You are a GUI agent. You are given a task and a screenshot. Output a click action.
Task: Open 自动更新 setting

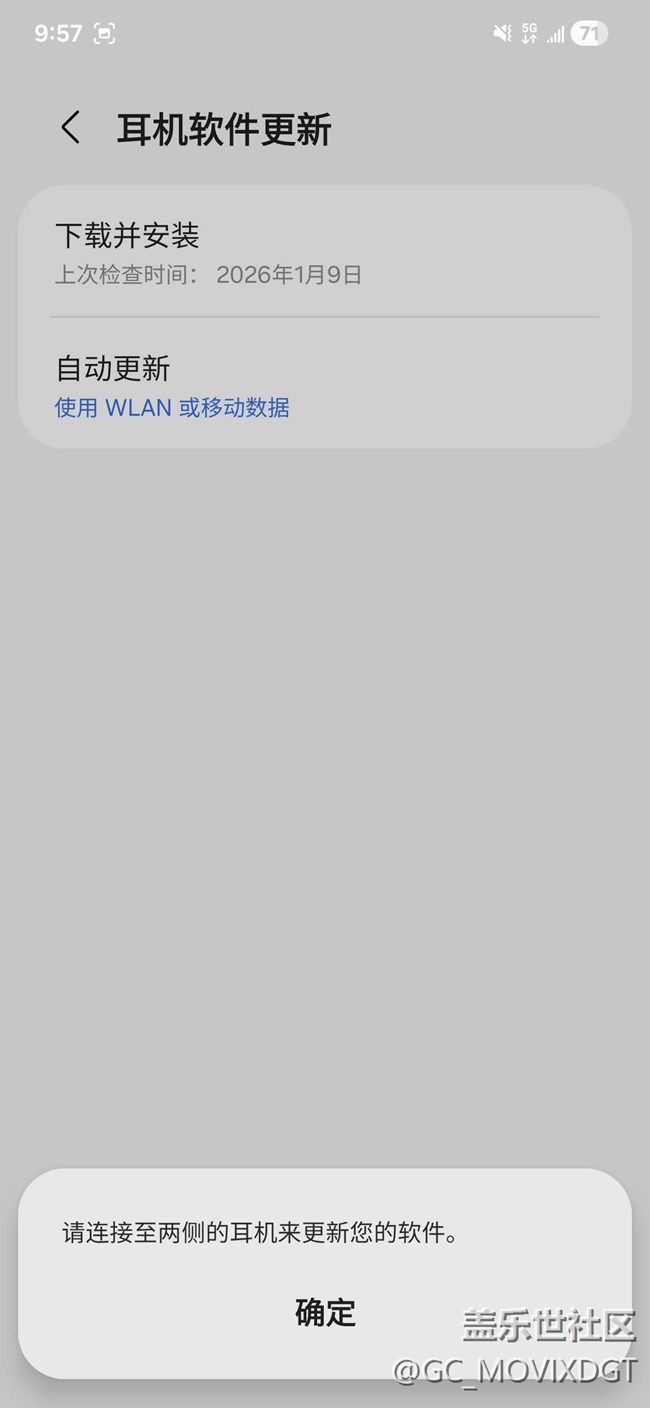click(x=325, y=385)
